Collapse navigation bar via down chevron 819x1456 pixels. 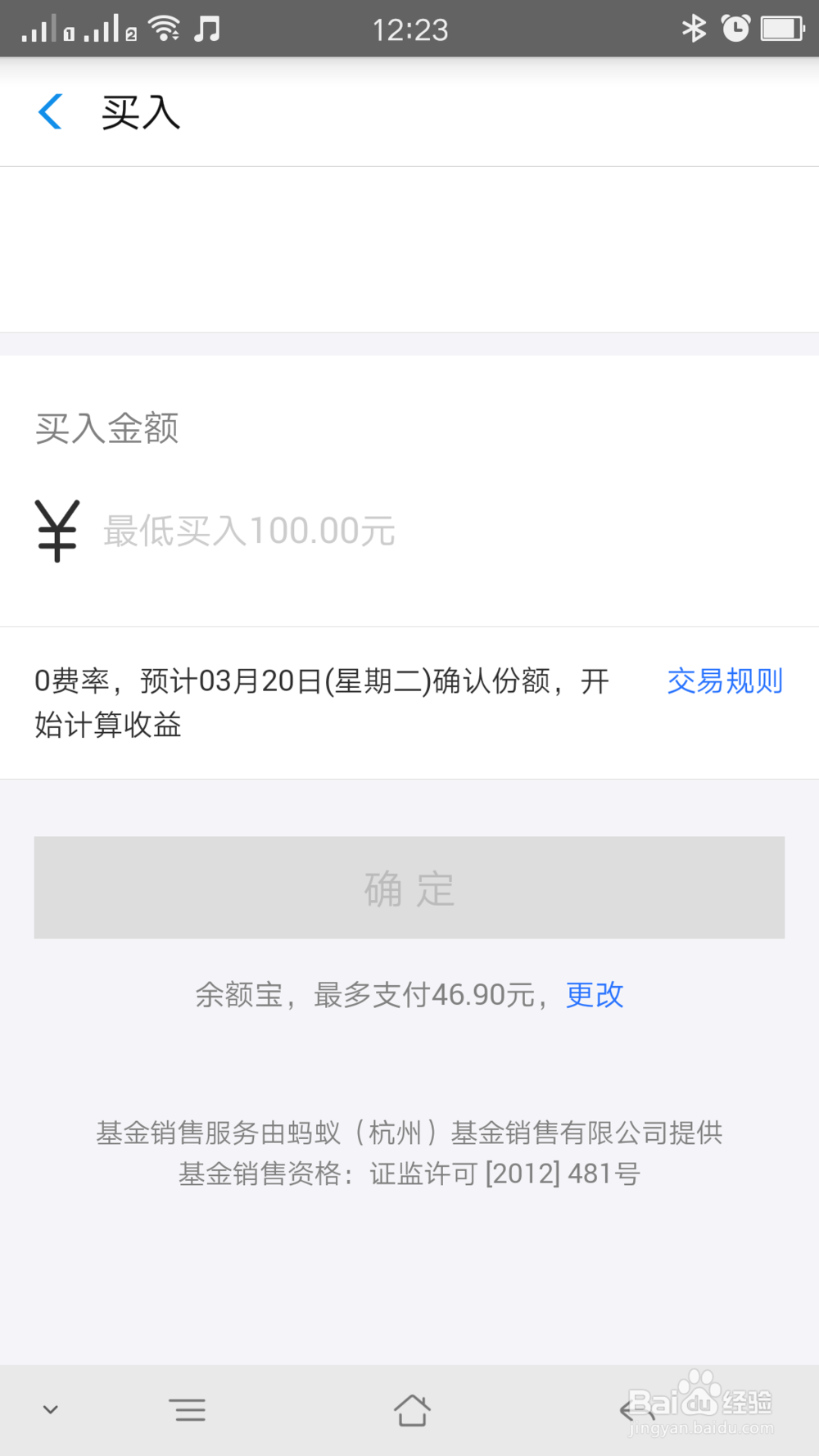pyautogui.click(x=51, y=1410)
